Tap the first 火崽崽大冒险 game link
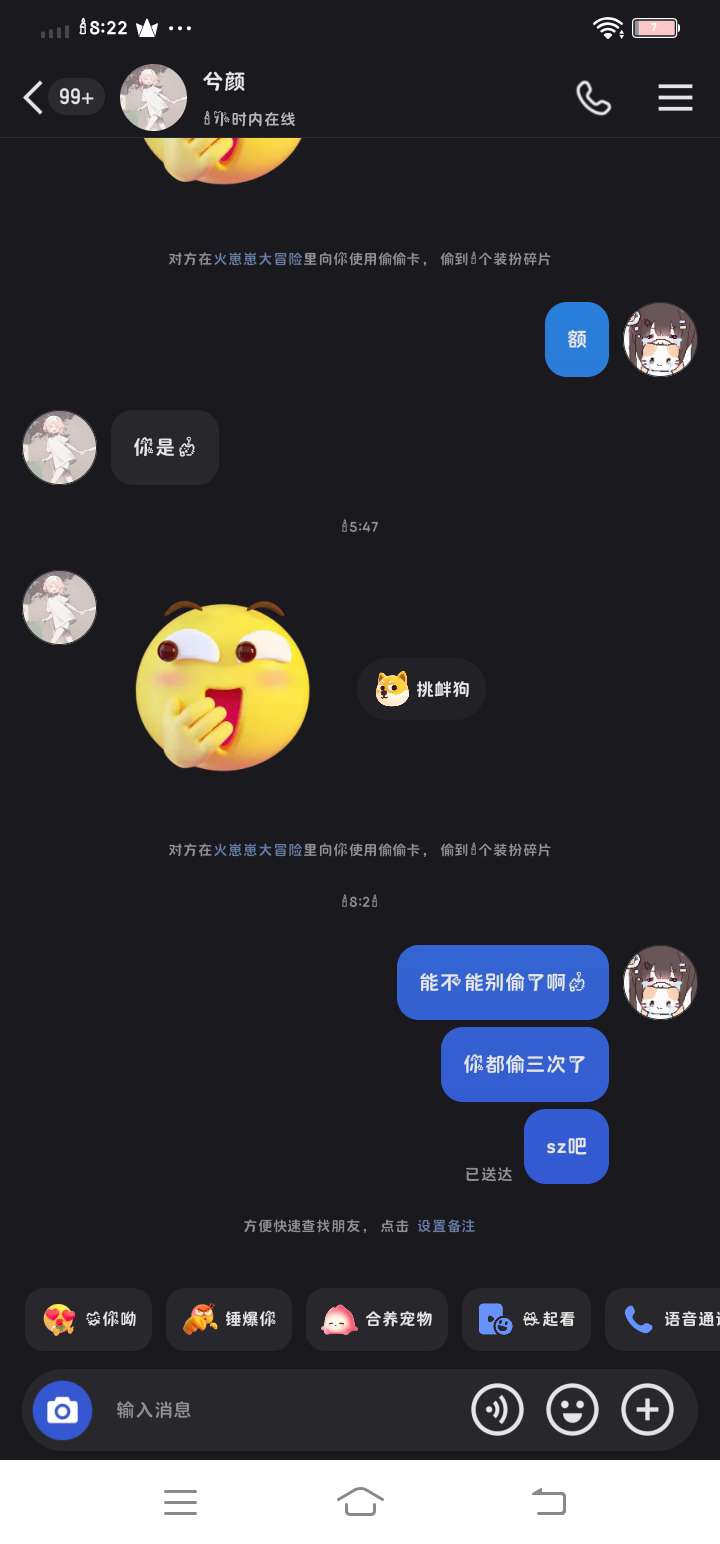The width and height of the screenshot is (720, 1544). [258, 259]
